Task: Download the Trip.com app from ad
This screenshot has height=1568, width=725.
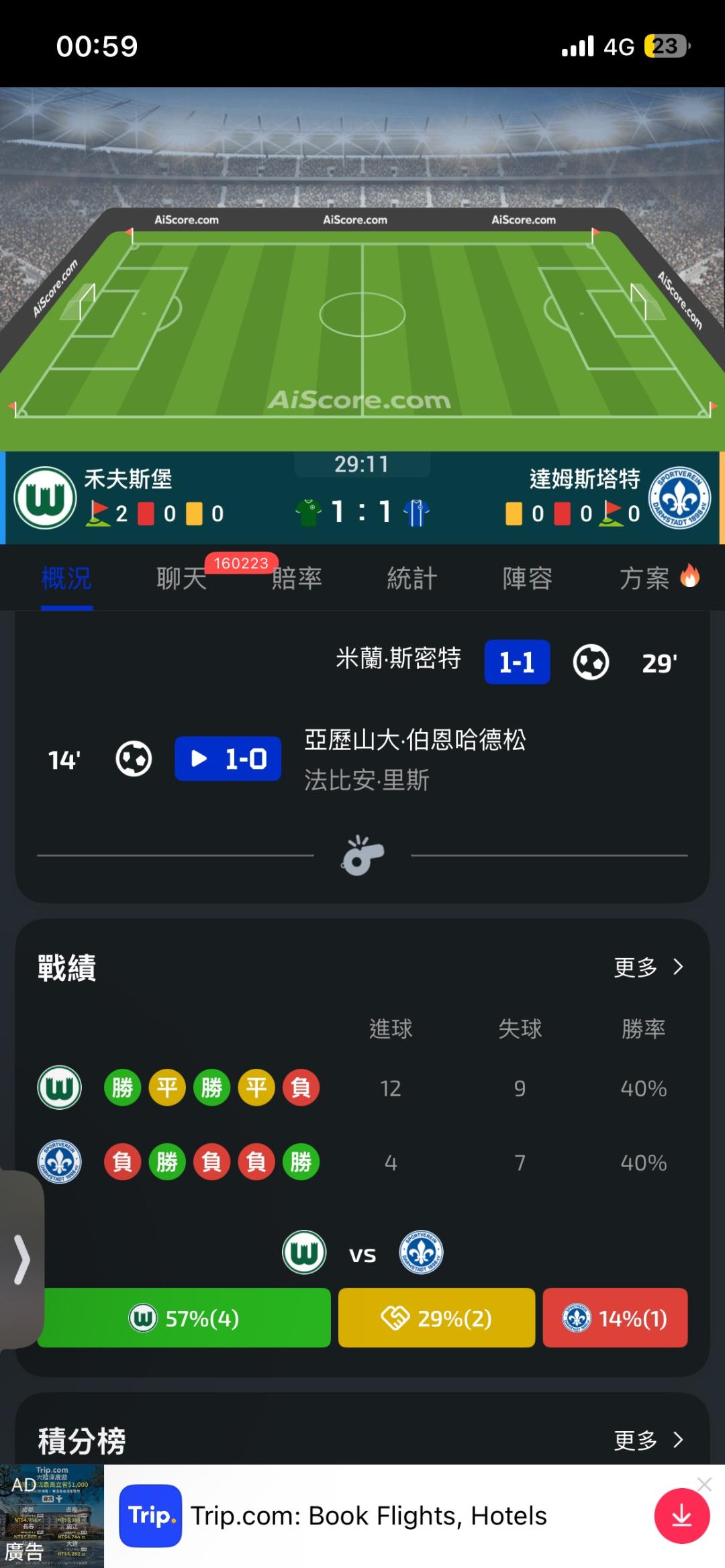Action: click(682, 1516)
